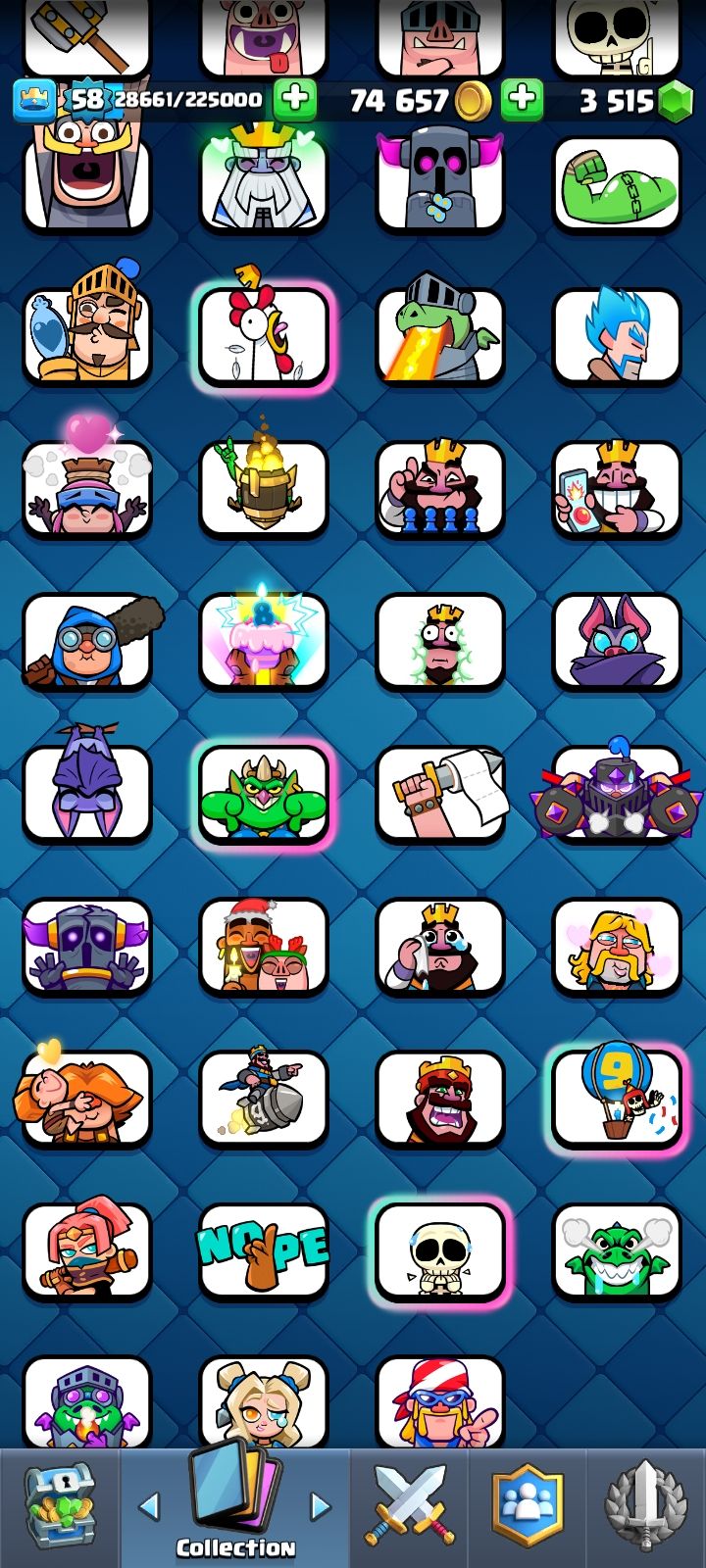This screenshot has height=1568, width=706.
Task: Tap the green plus next to experience points
Action: (x=294, y=98)
